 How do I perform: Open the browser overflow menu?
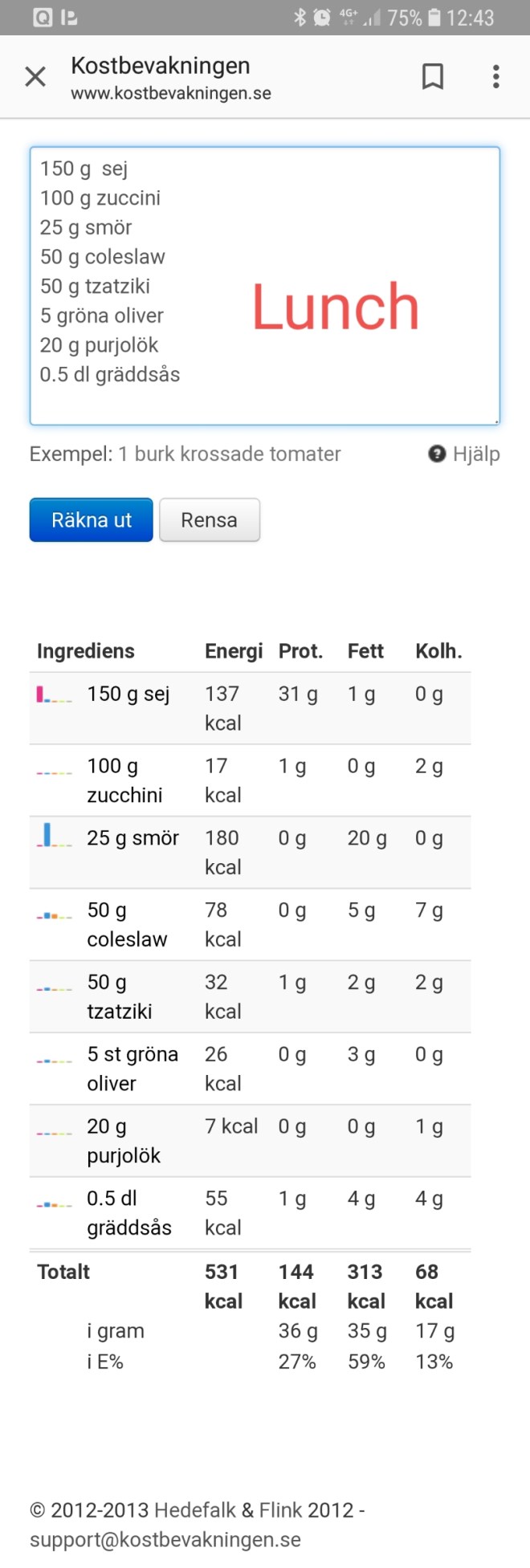(495, 77)
